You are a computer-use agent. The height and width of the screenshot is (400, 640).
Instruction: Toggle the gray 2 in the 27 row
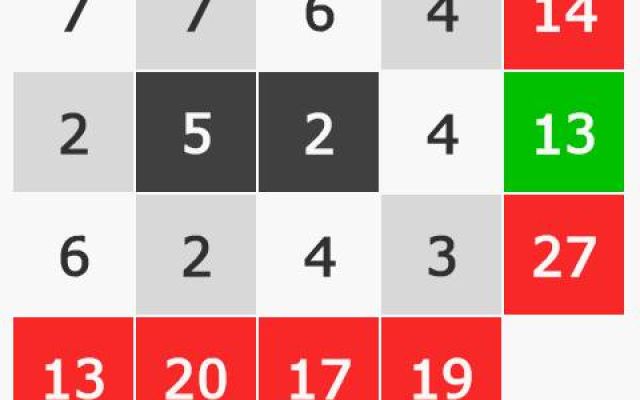point(196,255)
